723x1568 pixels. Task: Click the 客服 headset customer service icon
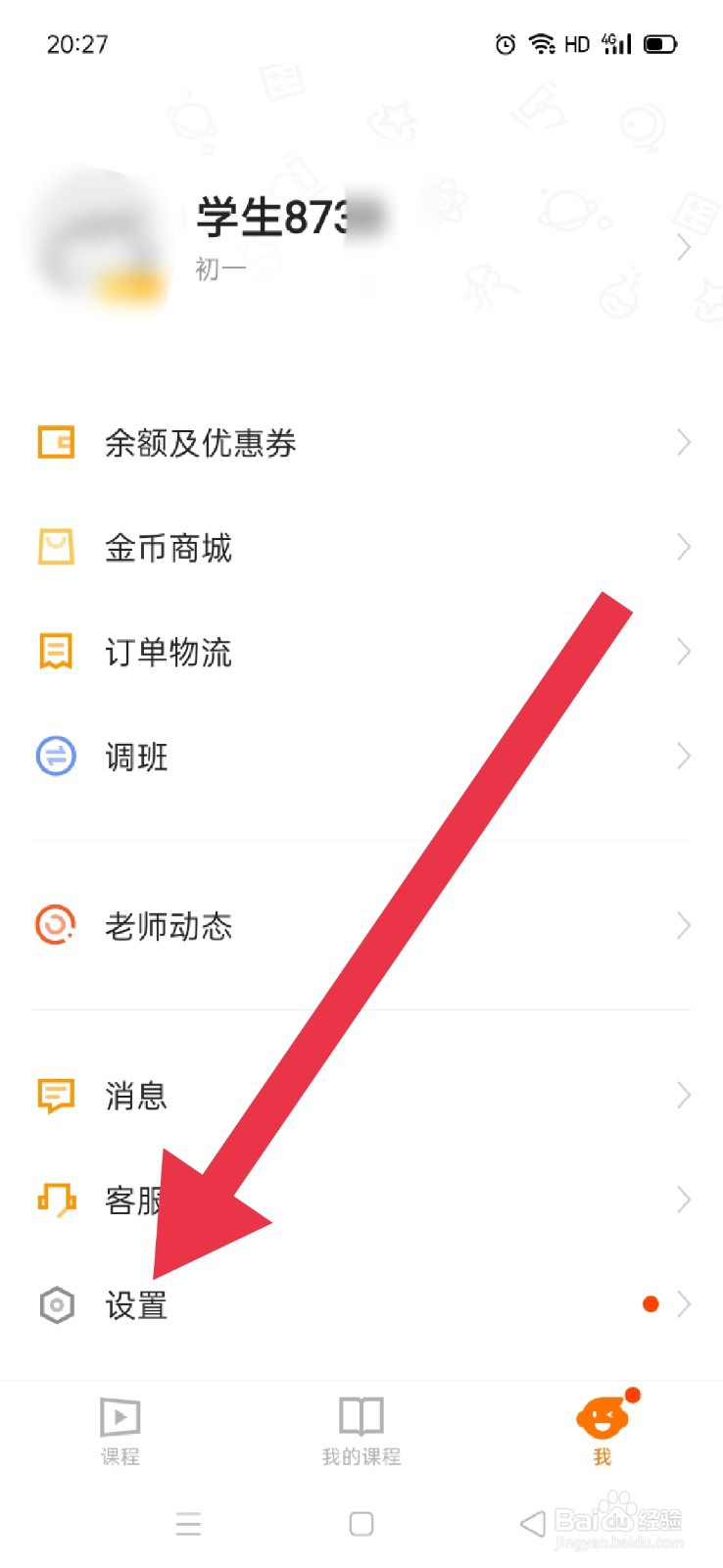56,1200
